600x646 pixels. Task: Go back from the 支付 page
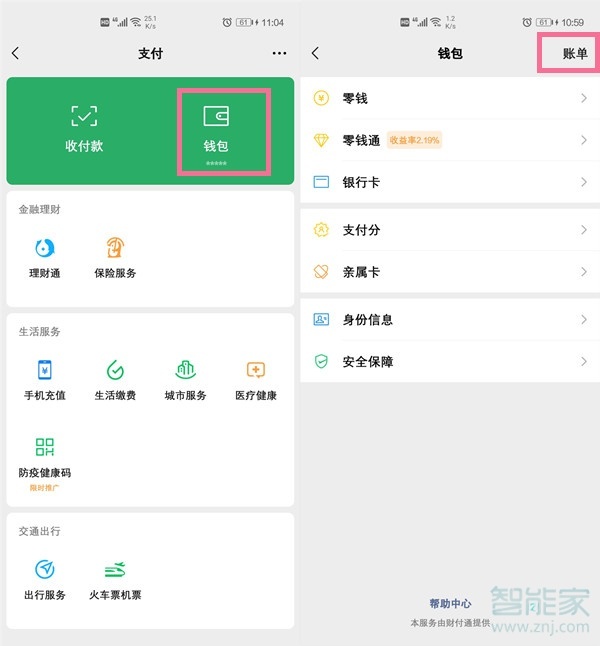pyautogui.click(x=16, y=53)
